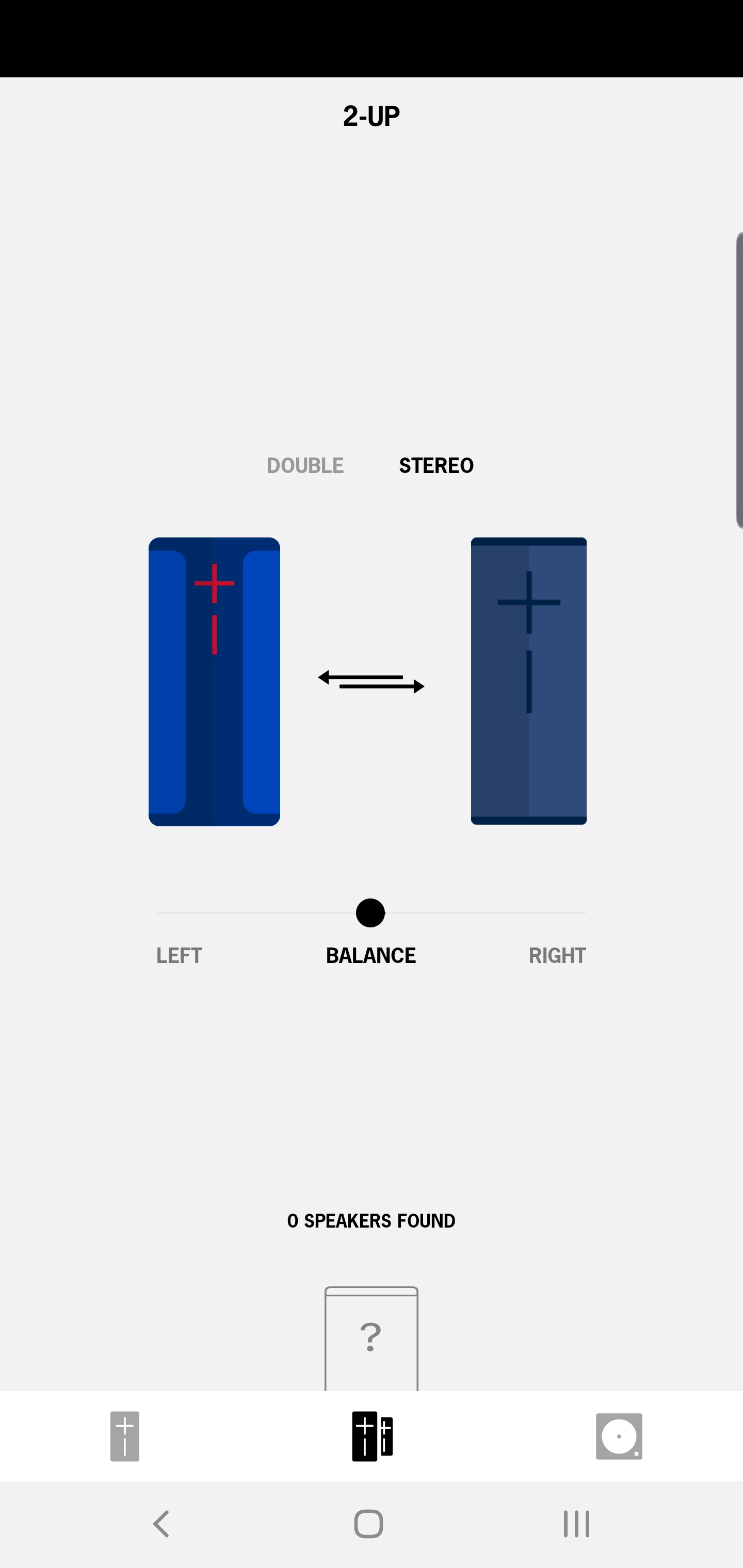Tap the balance slider handle
The width and height of the screenshot is (743, 1568).
point(370,913)
